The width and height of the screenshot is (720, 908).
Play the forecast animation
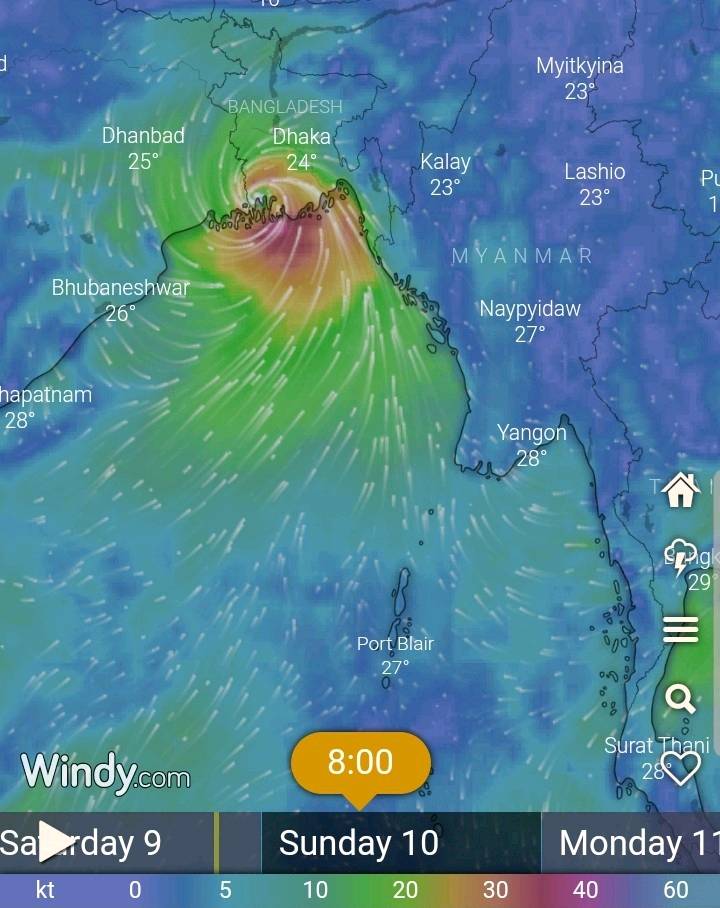(55, 842)
